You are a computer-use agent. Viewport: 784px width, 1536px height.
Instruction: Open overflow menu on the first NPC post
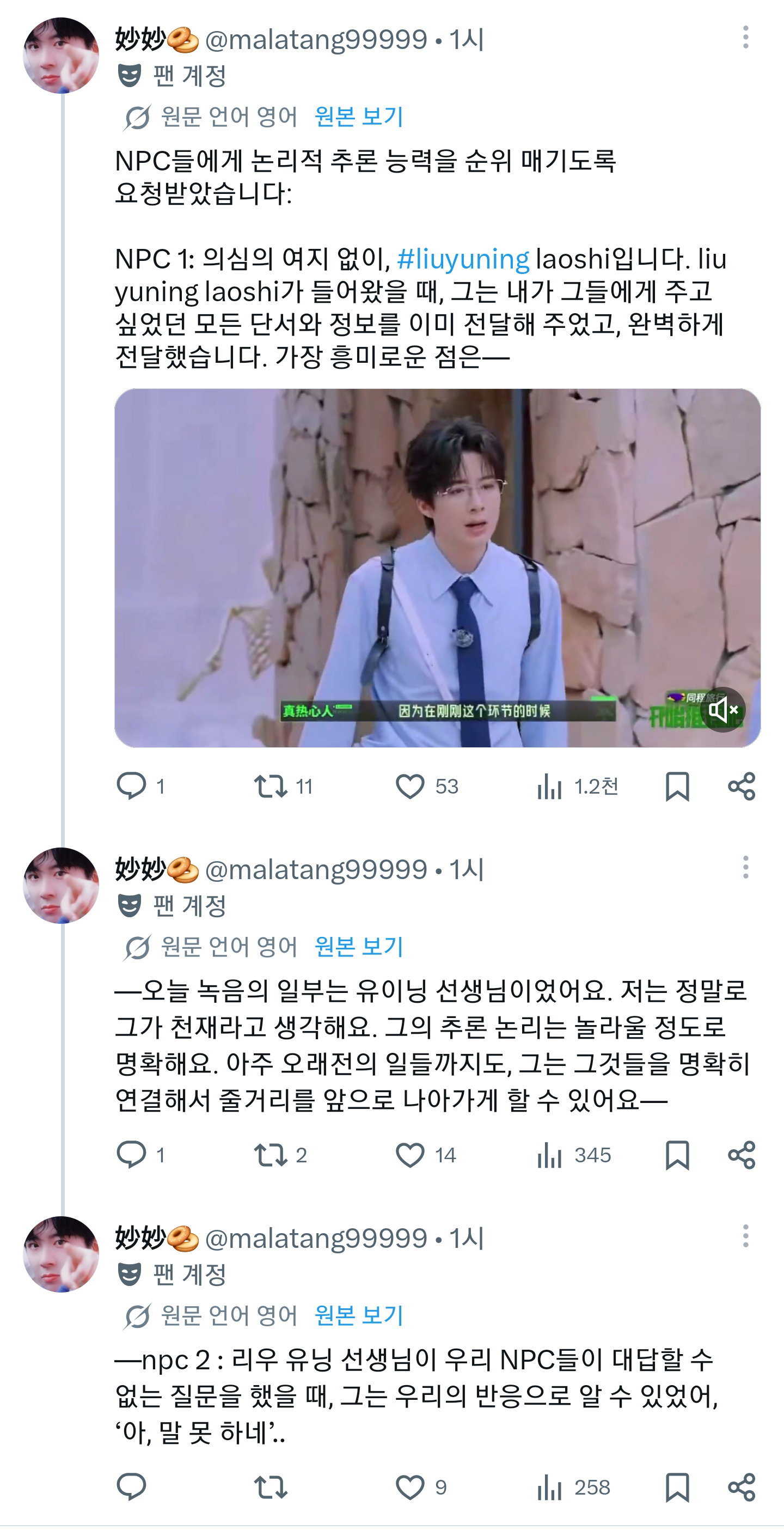(745, 38)
